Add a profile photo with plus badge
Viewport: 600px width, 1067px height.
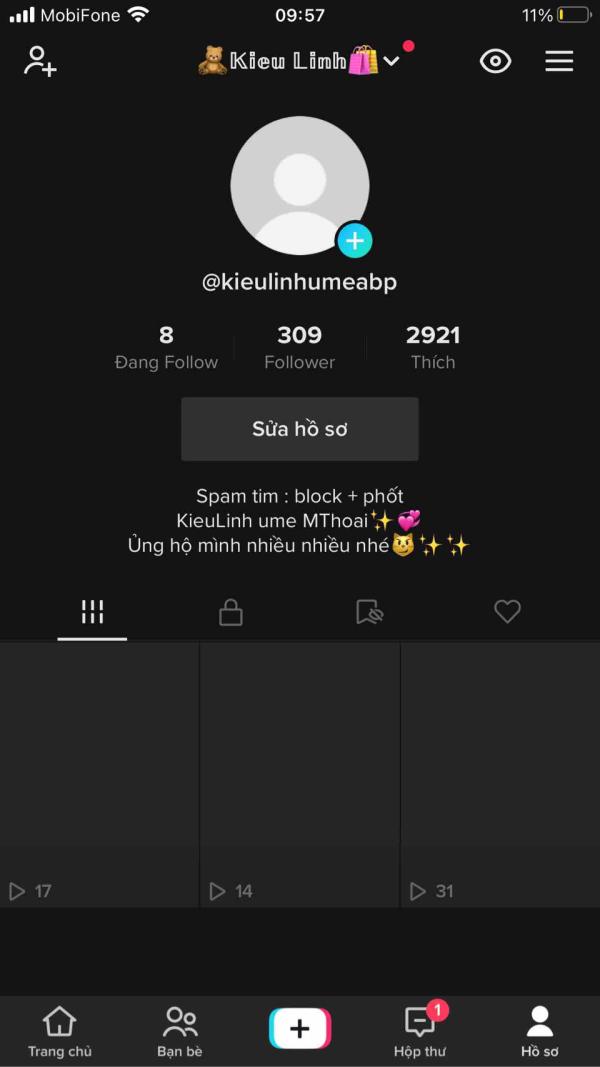355,240
